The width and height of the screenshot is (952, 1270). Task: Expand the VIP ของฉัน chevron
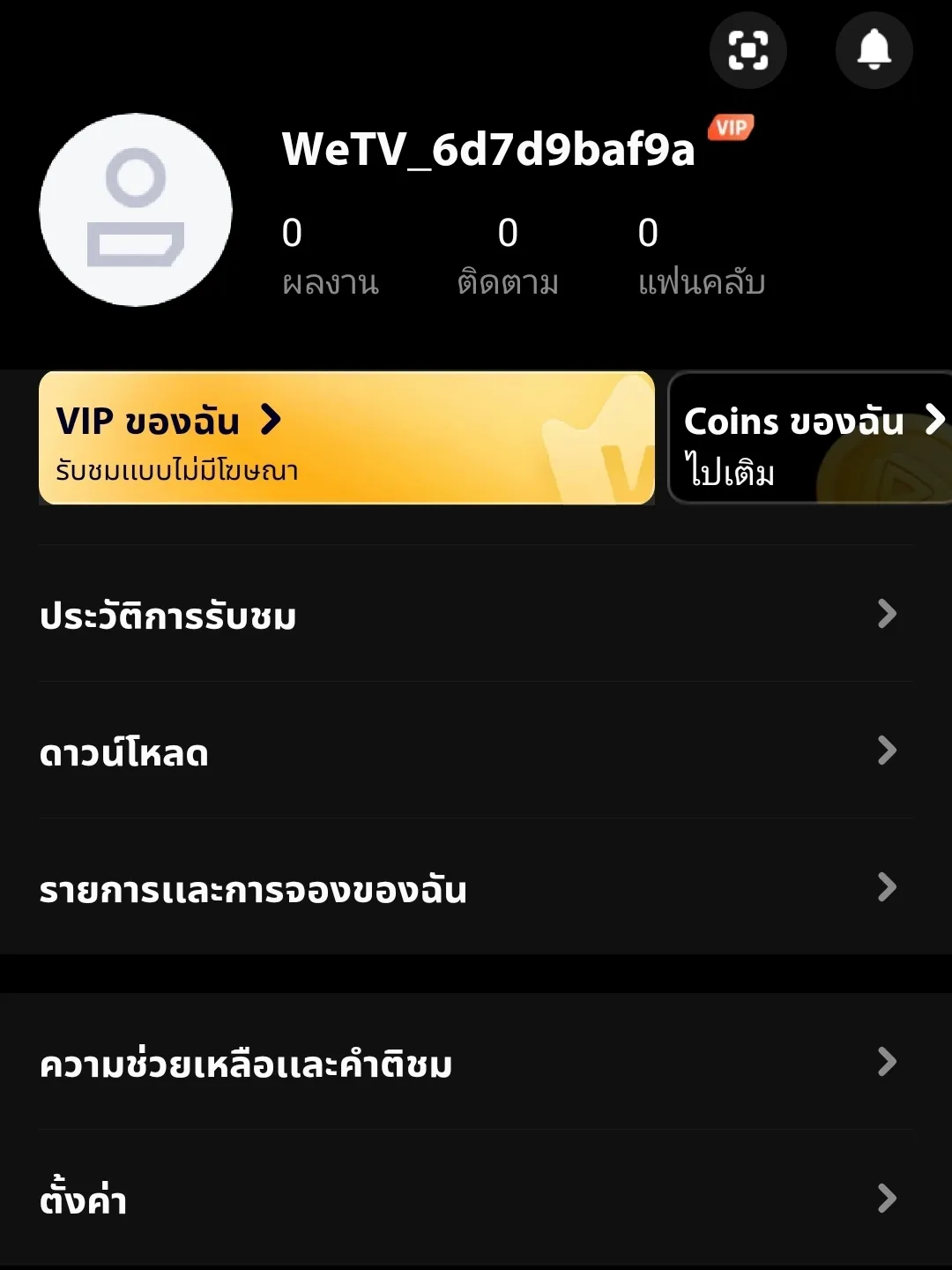(269, 421)
